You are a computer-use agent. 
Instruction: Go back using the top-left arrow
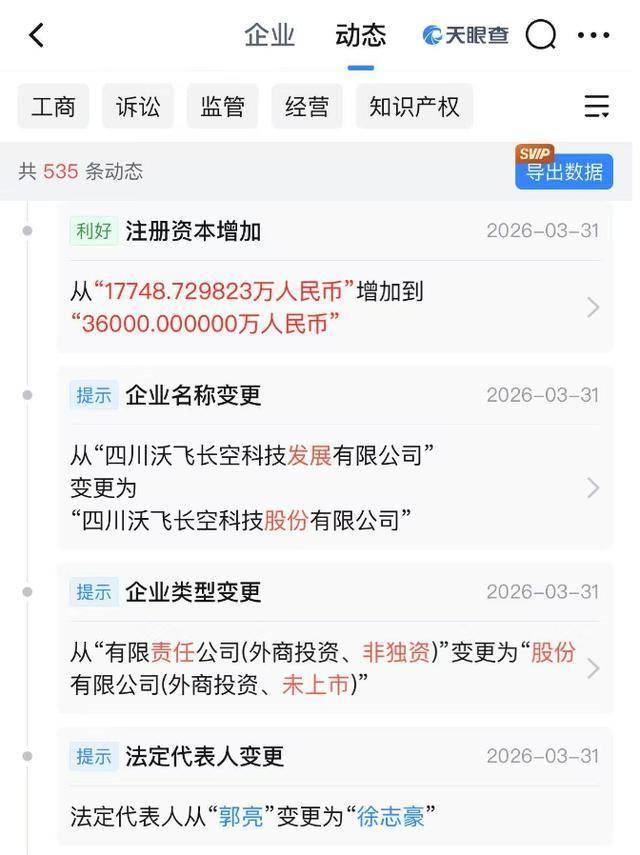pyautogui.click(x=37, y=36)
